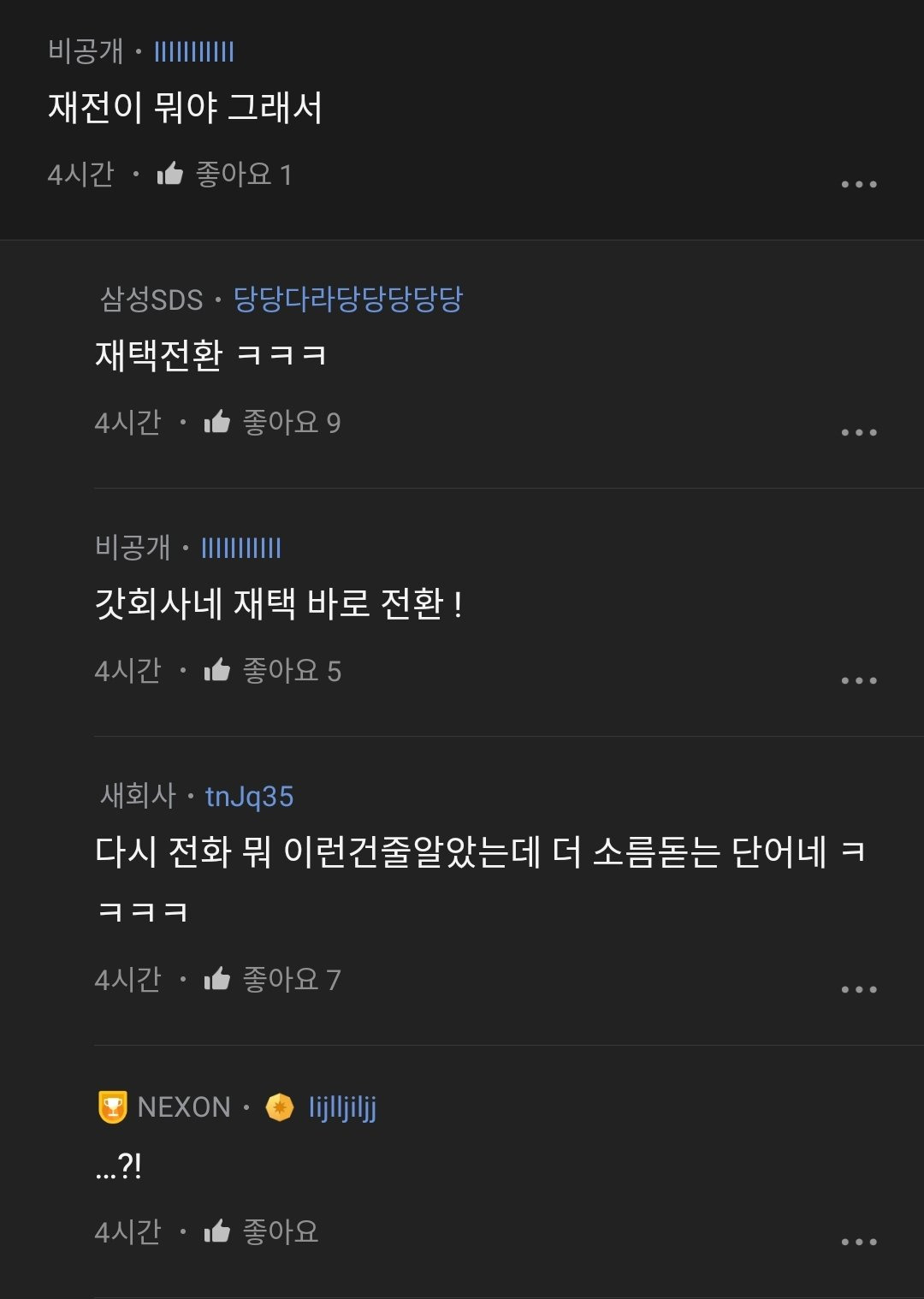Like the comment '재전이 뭐야 그래서'
This screenshot has width=924, height=1299.
(x=170, y=175)
